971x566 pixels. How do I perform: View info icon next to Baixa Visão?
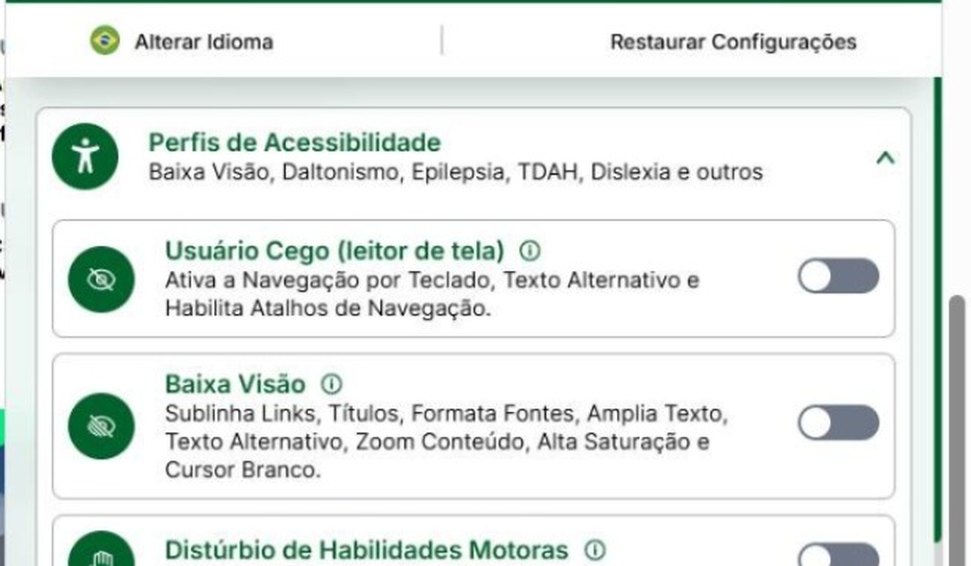[x=332, y=384]
